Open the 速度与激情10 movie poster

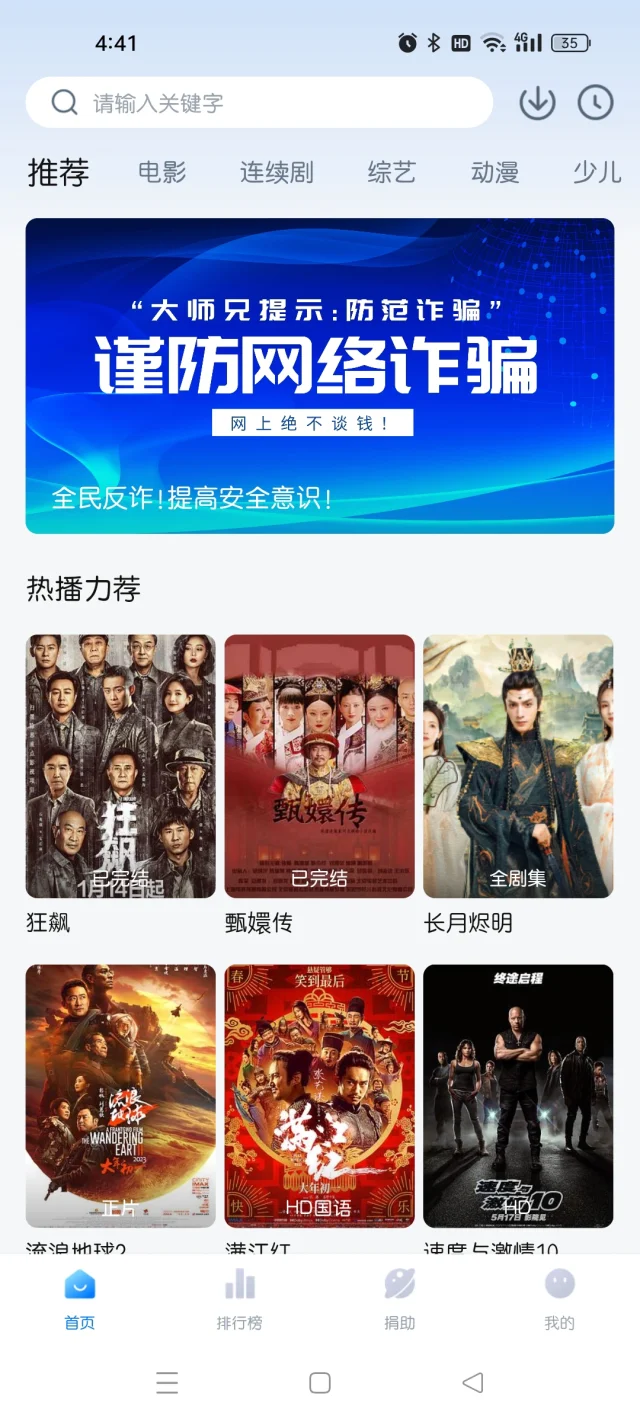pyautogui.click(x=518, y=1095)
